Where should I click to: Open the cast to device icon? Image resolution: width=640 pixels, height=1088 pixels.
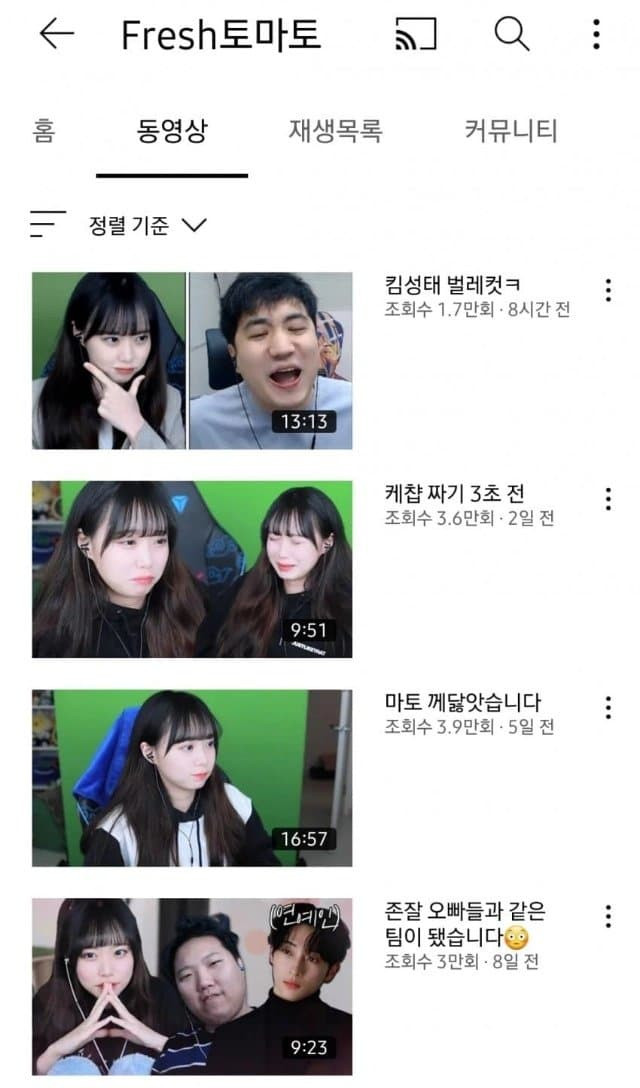[416, 34]
